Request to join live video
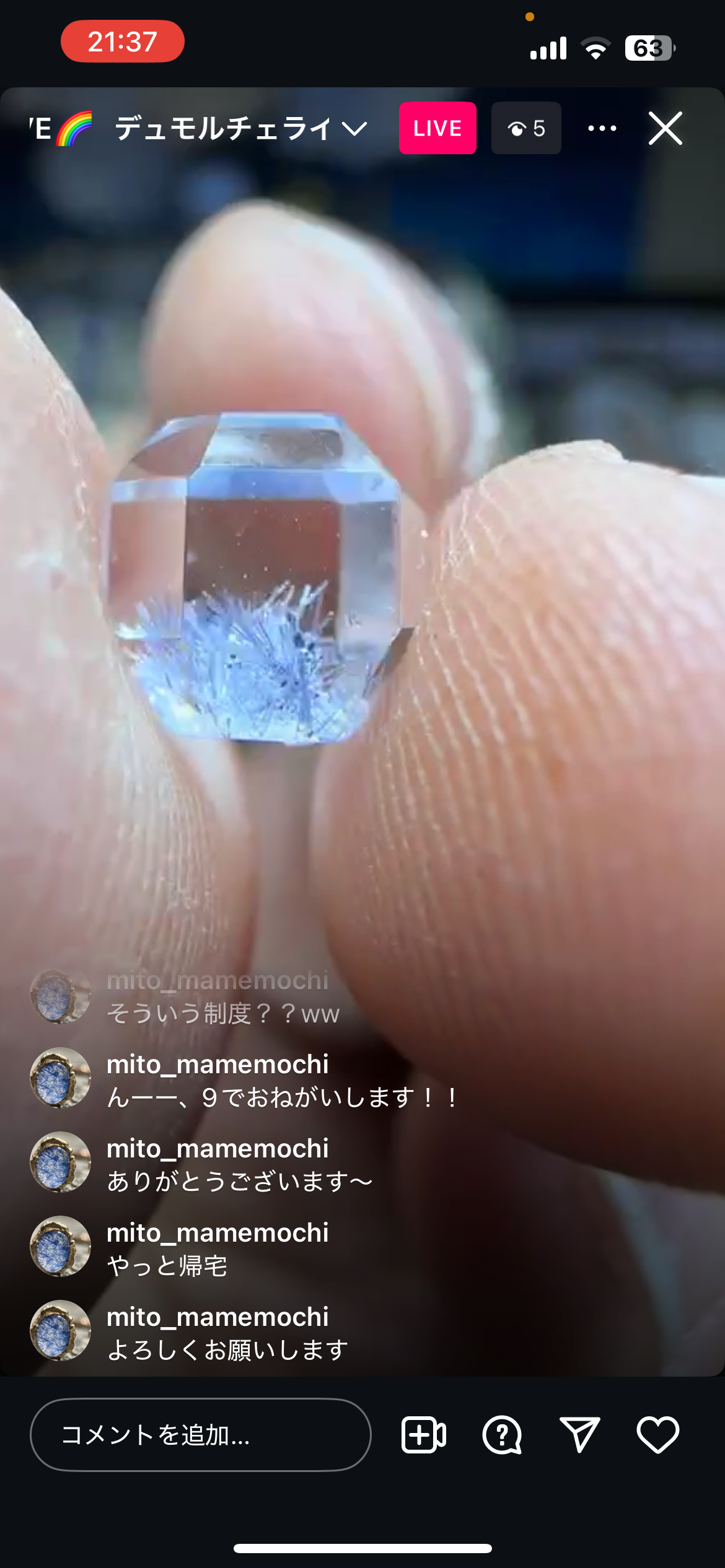The width and height of the screenshot is (725, 1568). point(424,1435)
